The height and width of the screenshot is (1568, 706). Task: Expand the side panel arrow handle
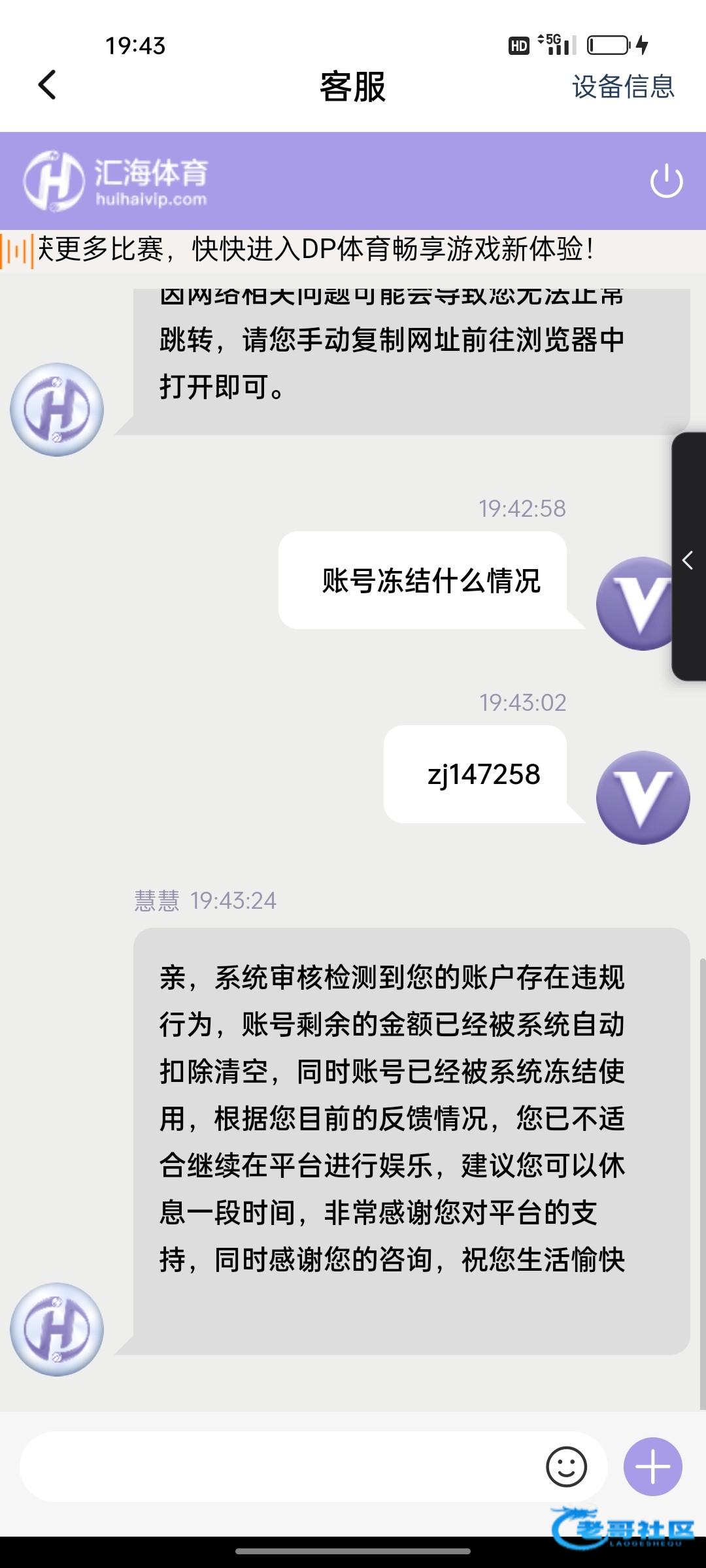(x=688, y=560)
